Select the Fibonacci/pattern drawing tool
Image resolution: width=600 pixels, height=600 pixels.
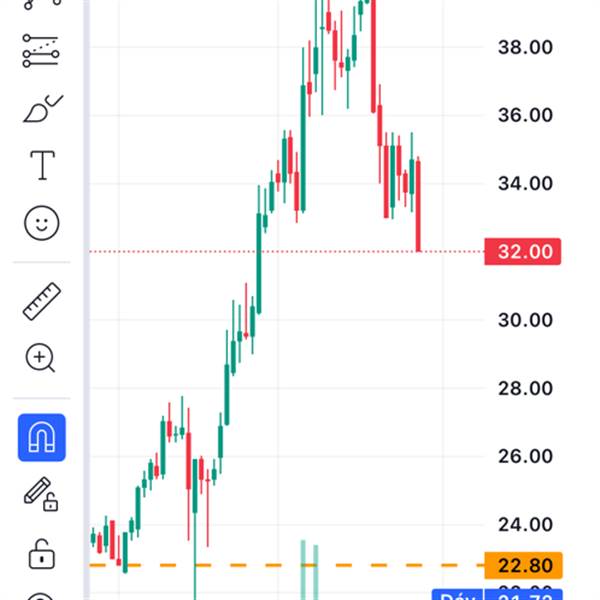(x=41, y=51)
